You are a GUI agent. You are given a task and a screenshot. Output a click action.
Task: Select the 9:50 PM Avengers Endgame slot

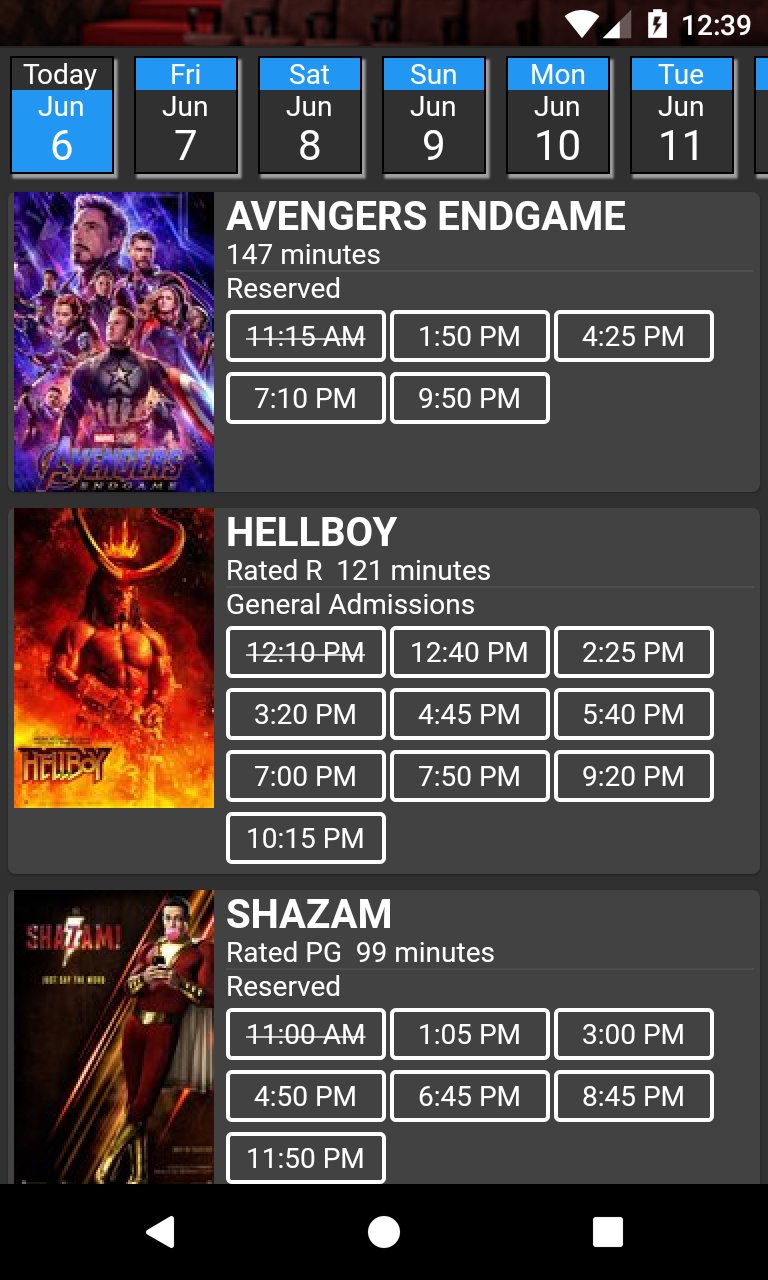469,398
